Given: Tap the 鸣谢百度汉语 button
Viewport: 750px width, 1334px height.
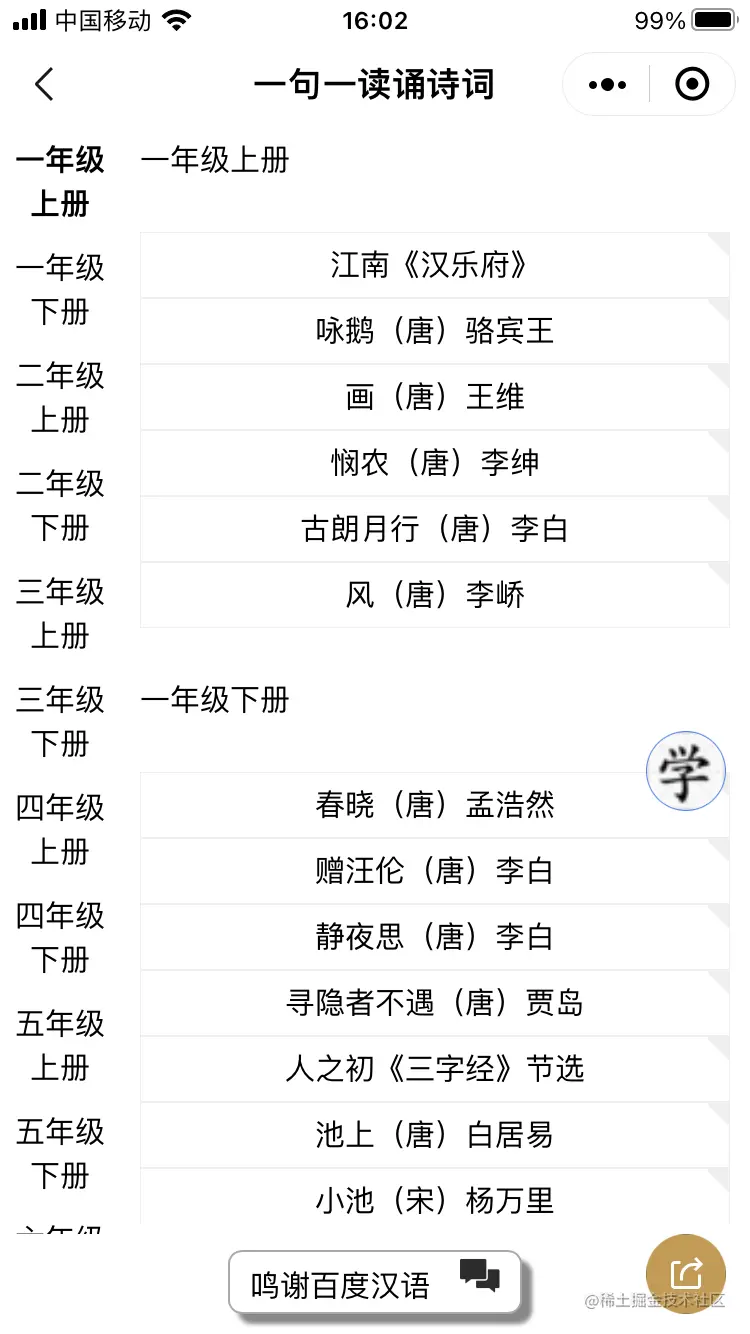Looking at the screenshot, I should pos(375,1282).
